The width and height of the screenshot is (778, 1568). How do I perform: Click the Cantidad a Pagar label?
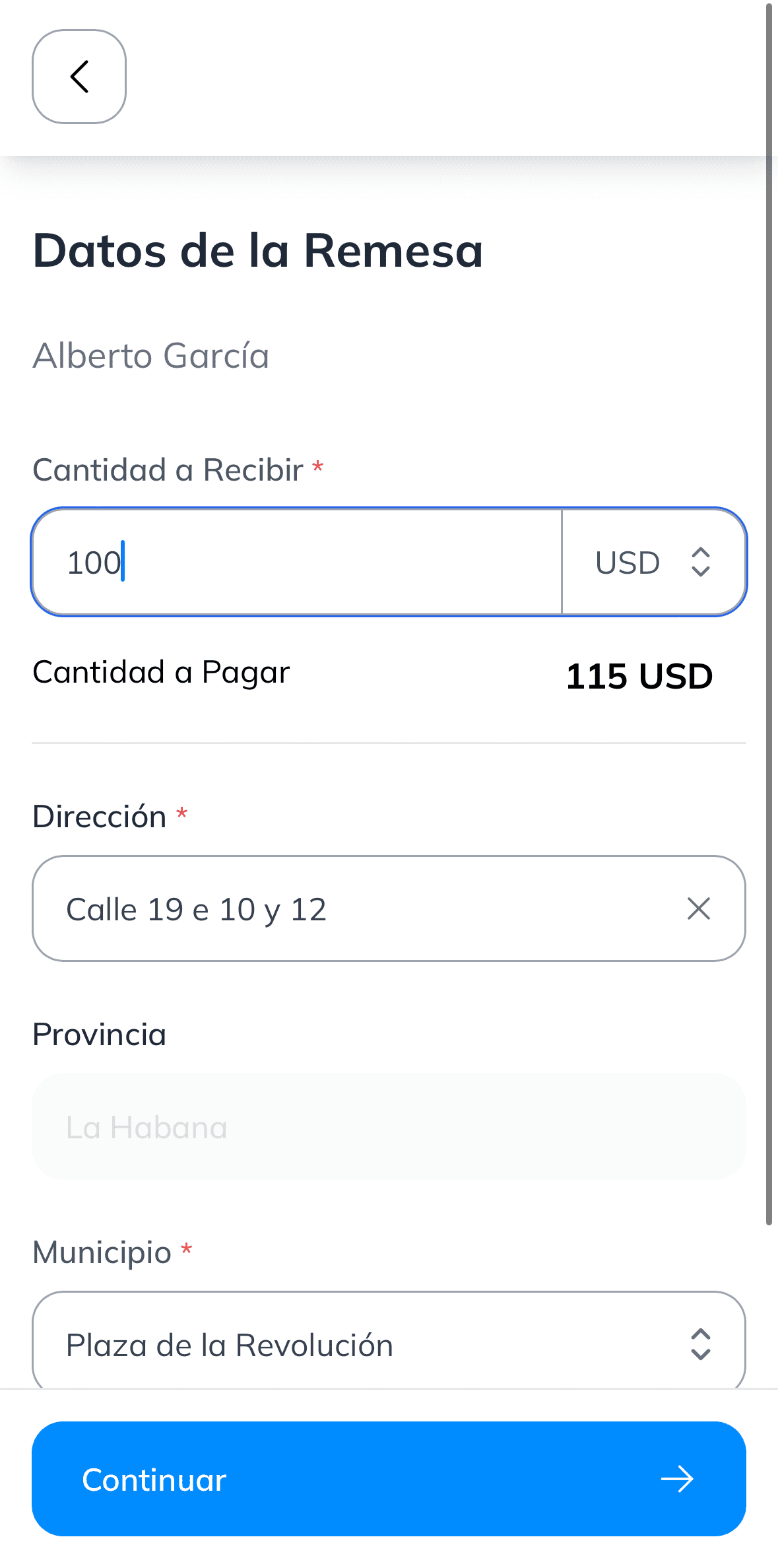tap(160, 673)
